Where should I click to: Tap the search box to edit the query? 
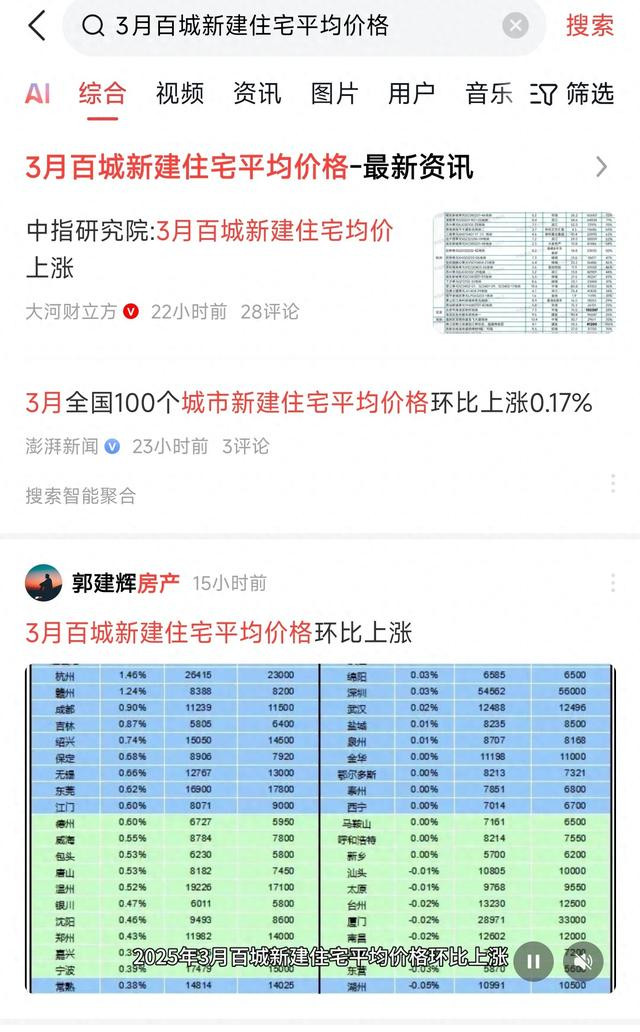tap(290, 26)
